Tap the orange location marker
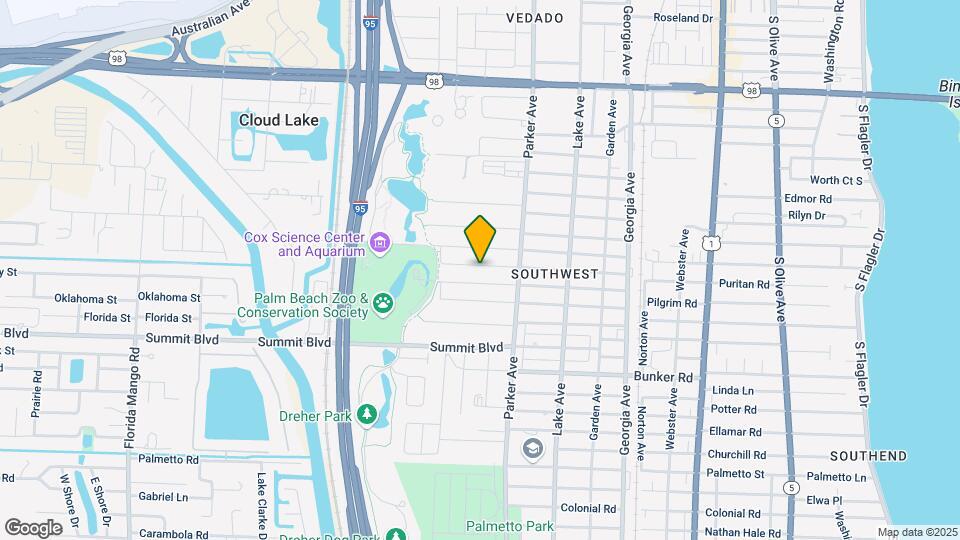 [x=480, y=238]
